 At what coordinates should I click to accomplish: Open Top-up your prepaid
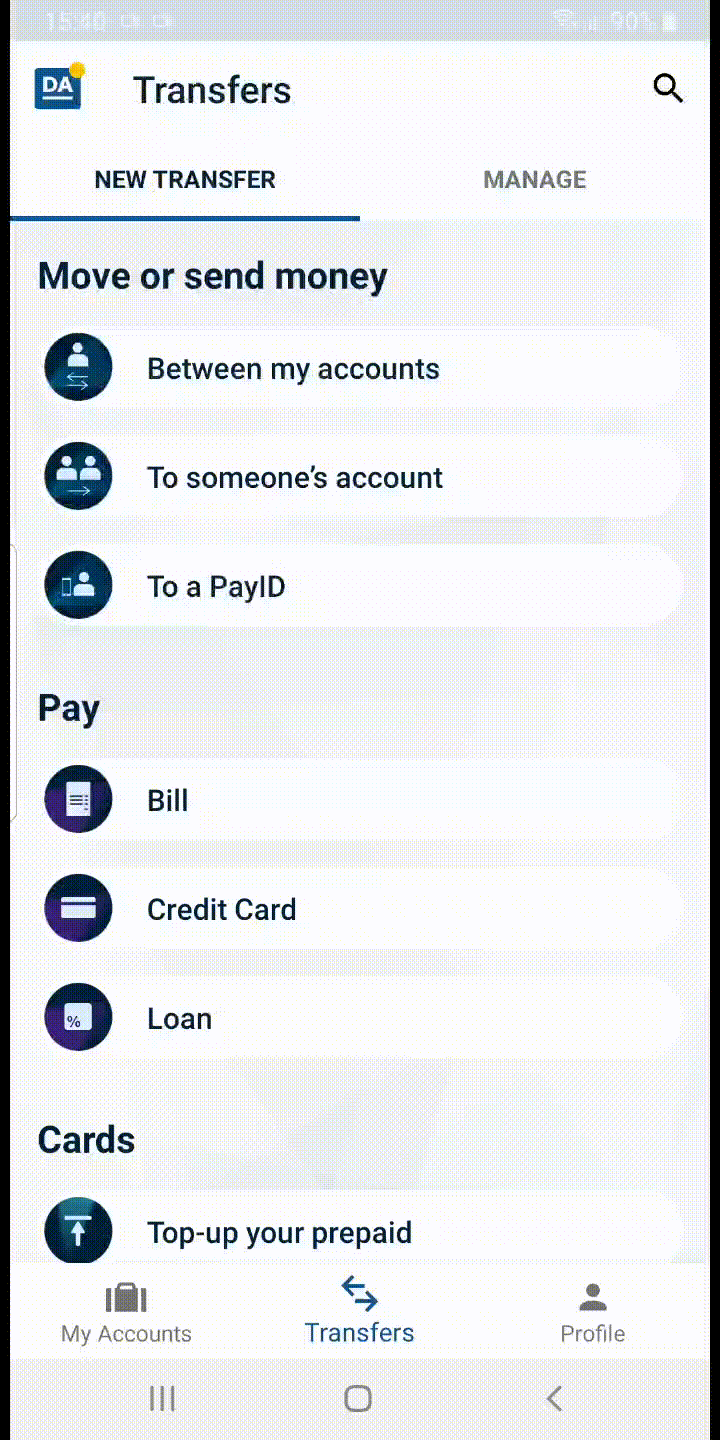pyautogui.click(x=362, y=1230)
